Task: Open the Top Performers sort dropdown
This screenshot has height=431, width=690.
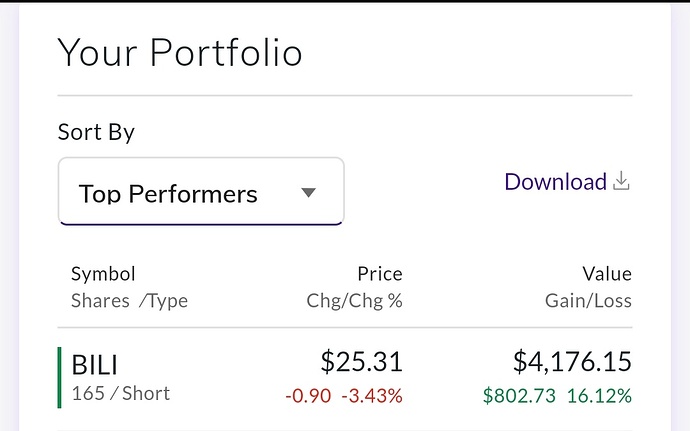Action: click(200, 192)
